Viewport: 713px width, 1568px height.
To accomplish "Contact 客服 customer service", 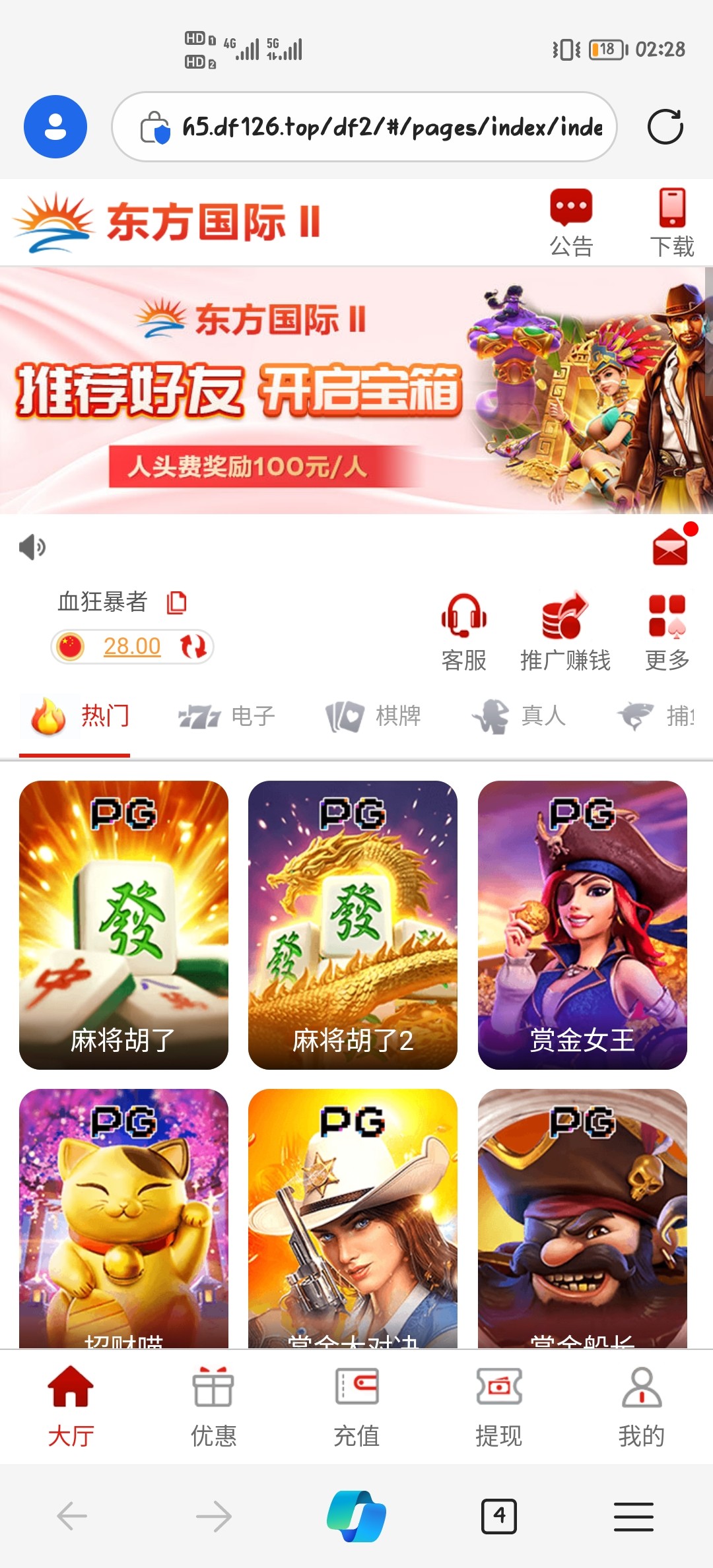I will coord(464,632).
